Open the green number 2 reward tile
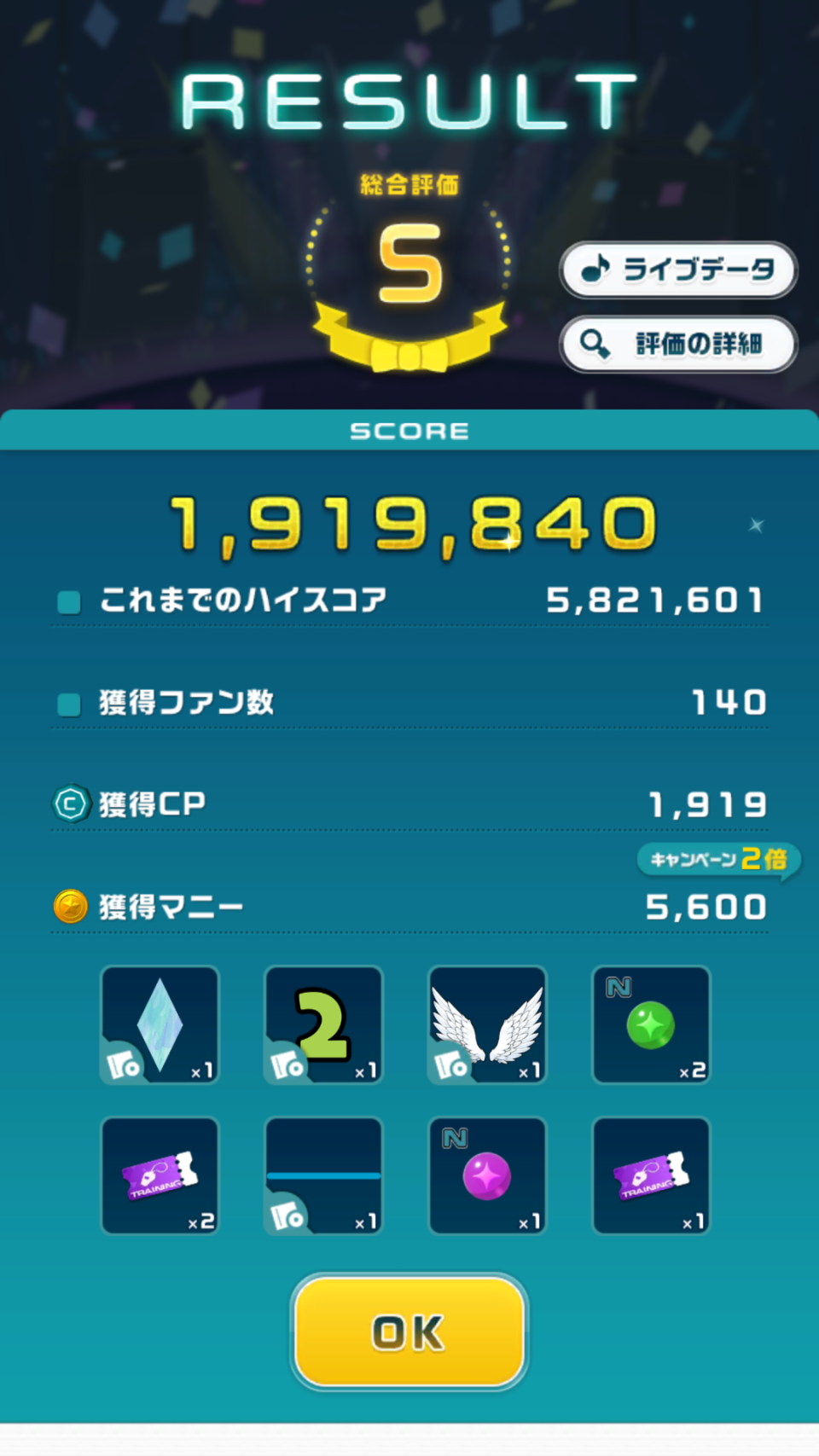 324,1024
